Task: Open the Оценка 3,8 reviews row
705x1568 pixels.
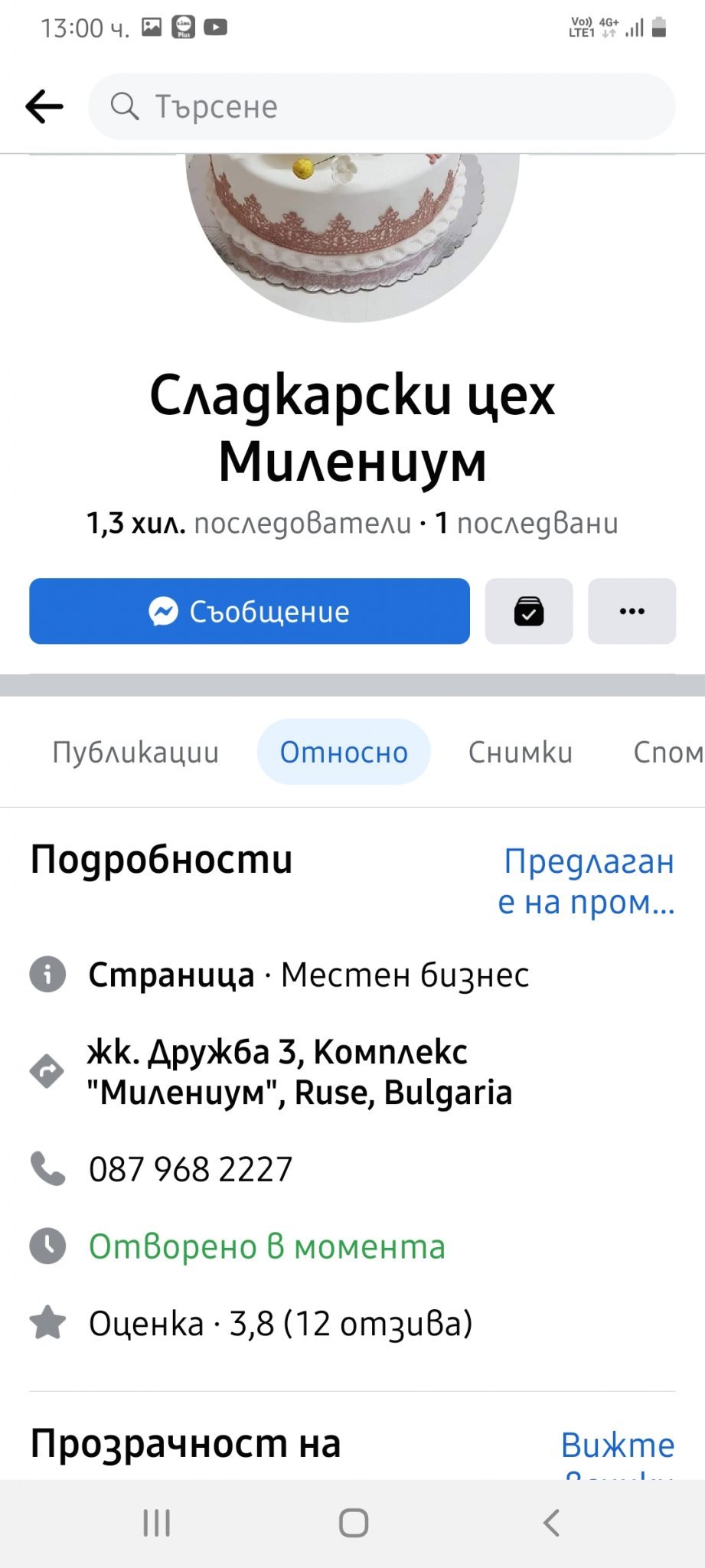Action: tap(281, 1323)
